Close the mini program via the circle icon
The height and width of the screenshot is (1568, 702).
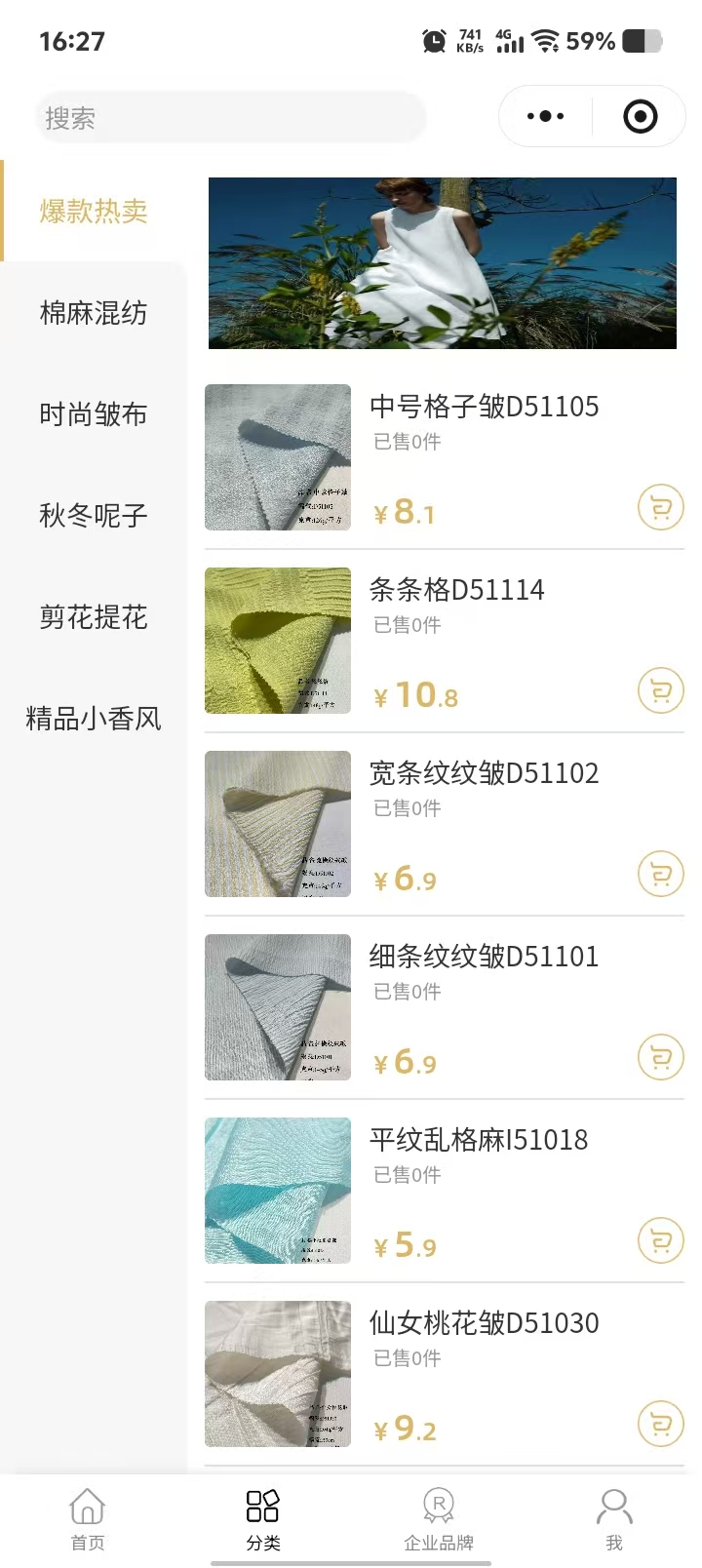(x=640, y=117)
